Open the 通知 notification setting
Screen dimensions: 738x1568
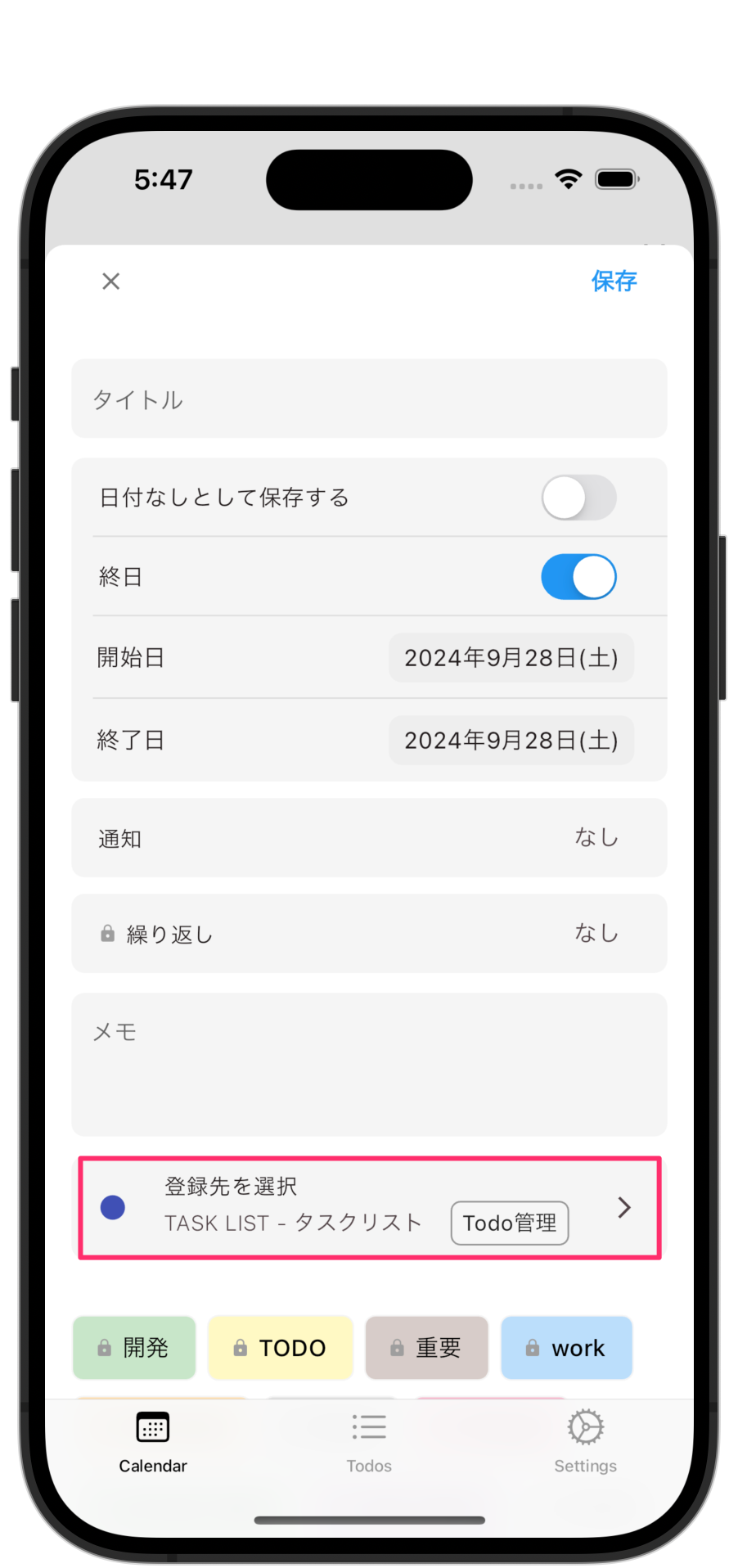click(x=369, y=838)
